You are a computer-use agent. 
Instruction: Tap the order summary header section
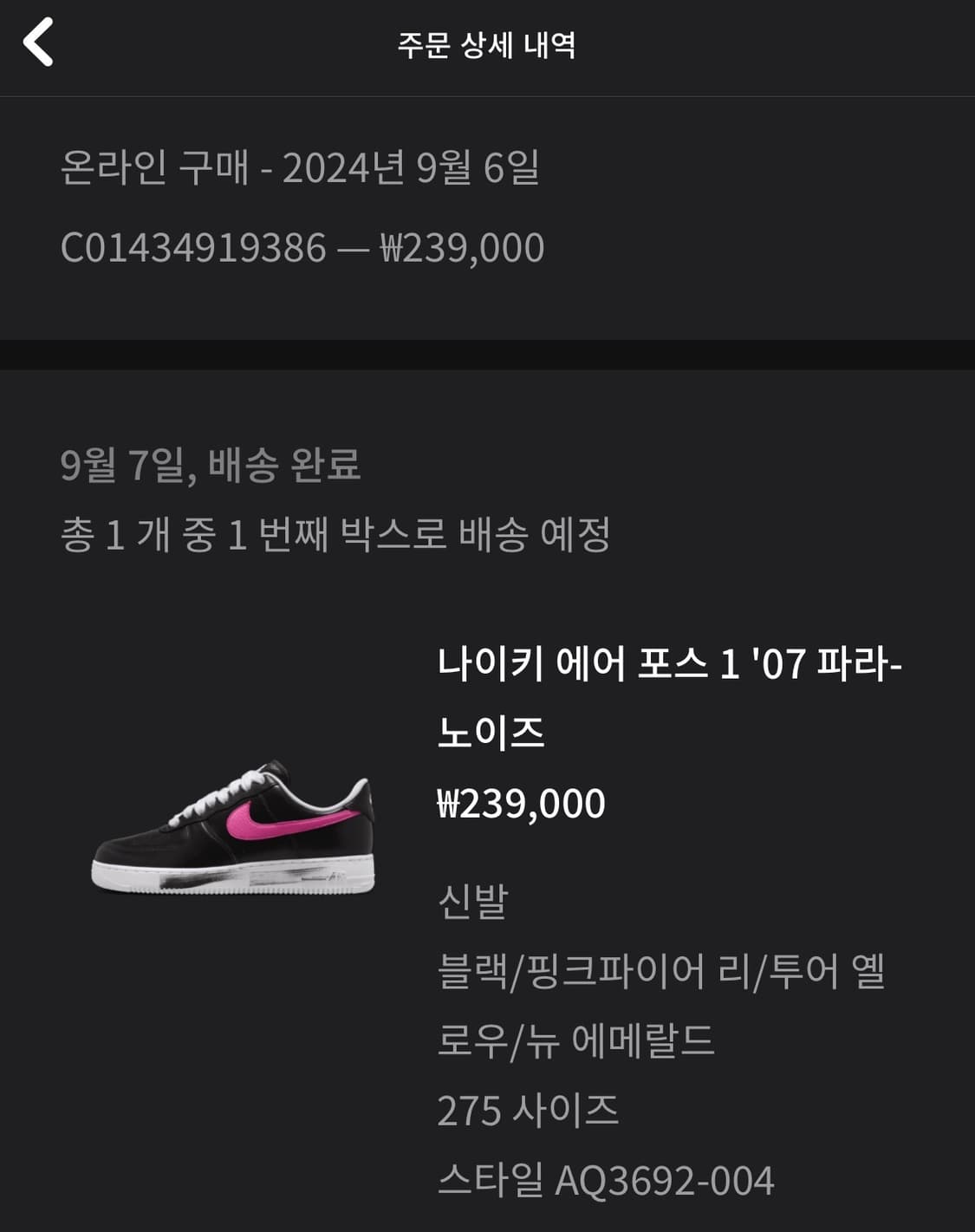pyautogui.click(x=485, y=208)
